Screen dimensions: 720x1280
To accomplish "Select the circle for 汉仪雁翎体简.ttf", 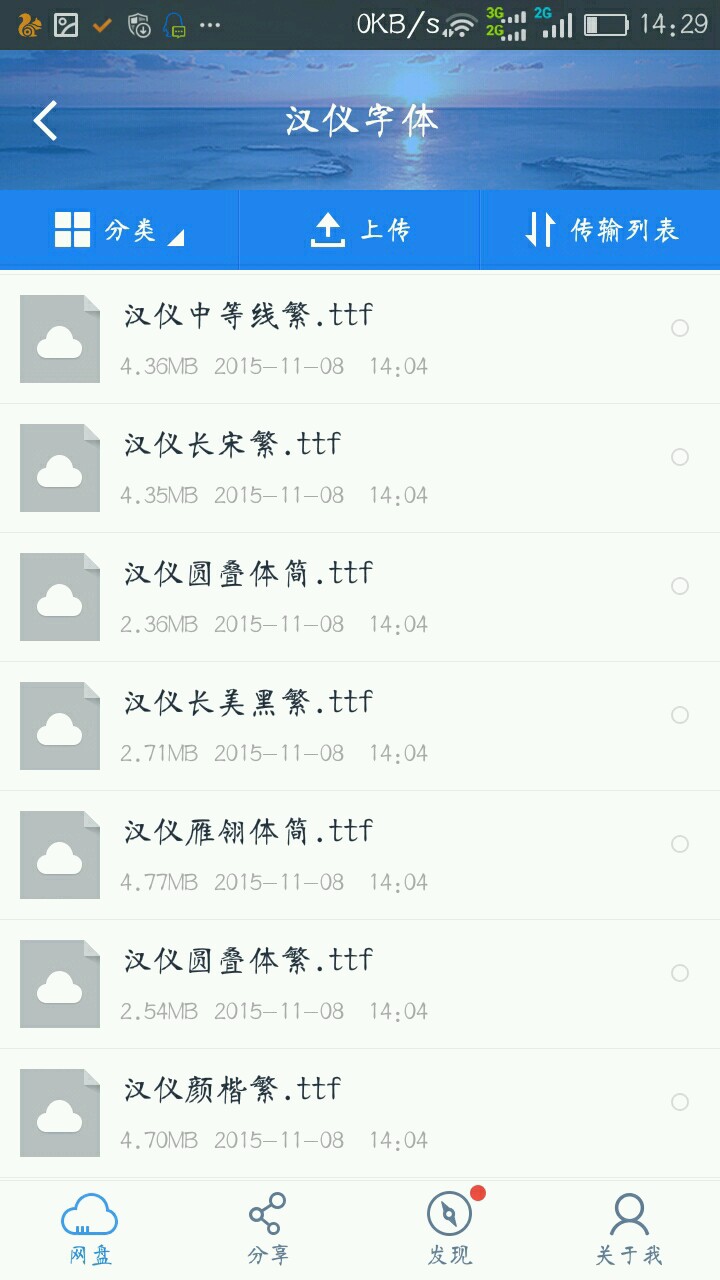I will [680, 844].
